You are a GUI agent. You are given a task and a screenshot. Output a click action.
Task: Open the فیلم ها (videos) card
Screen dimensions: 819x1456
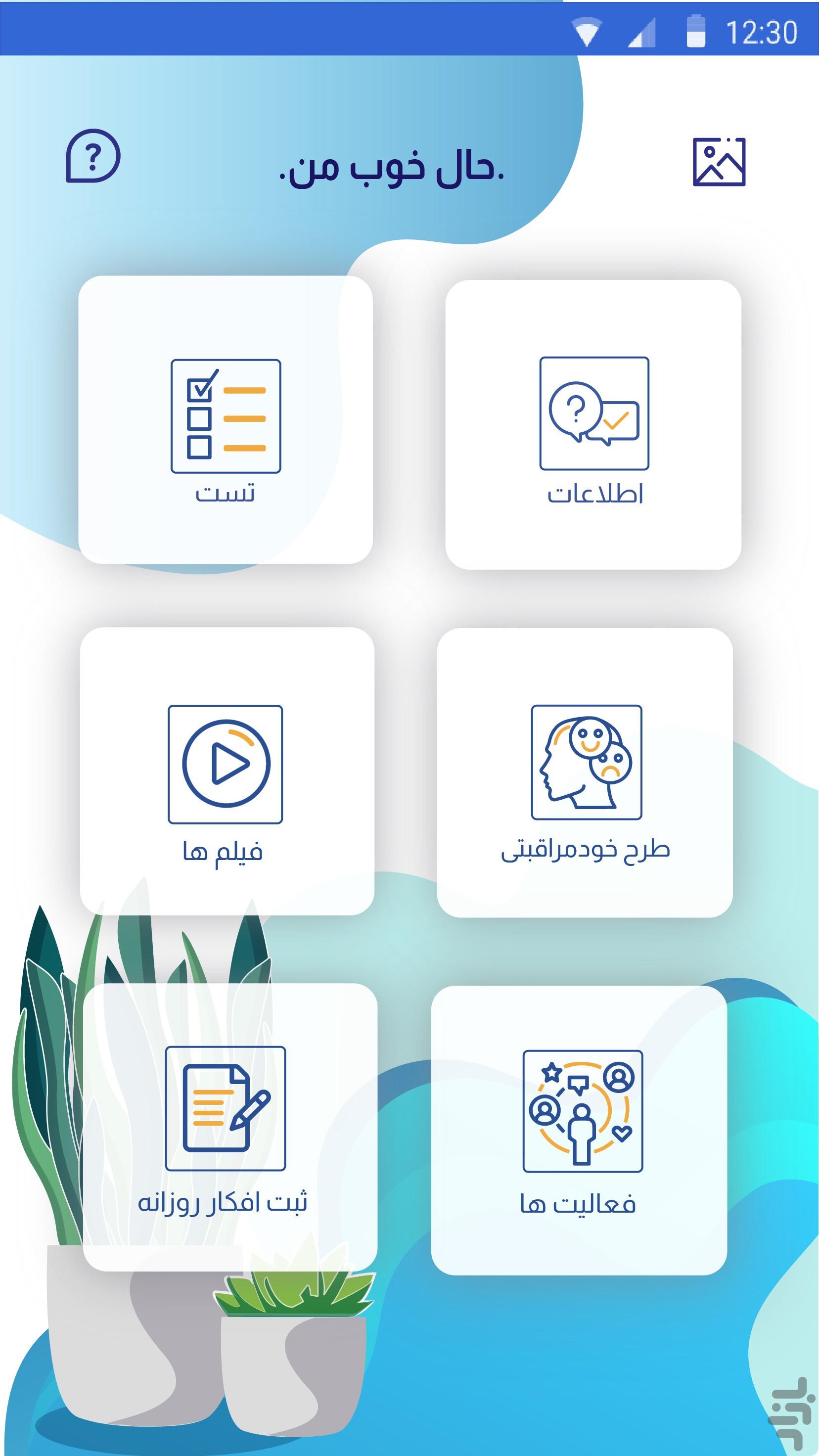(227, 771)
